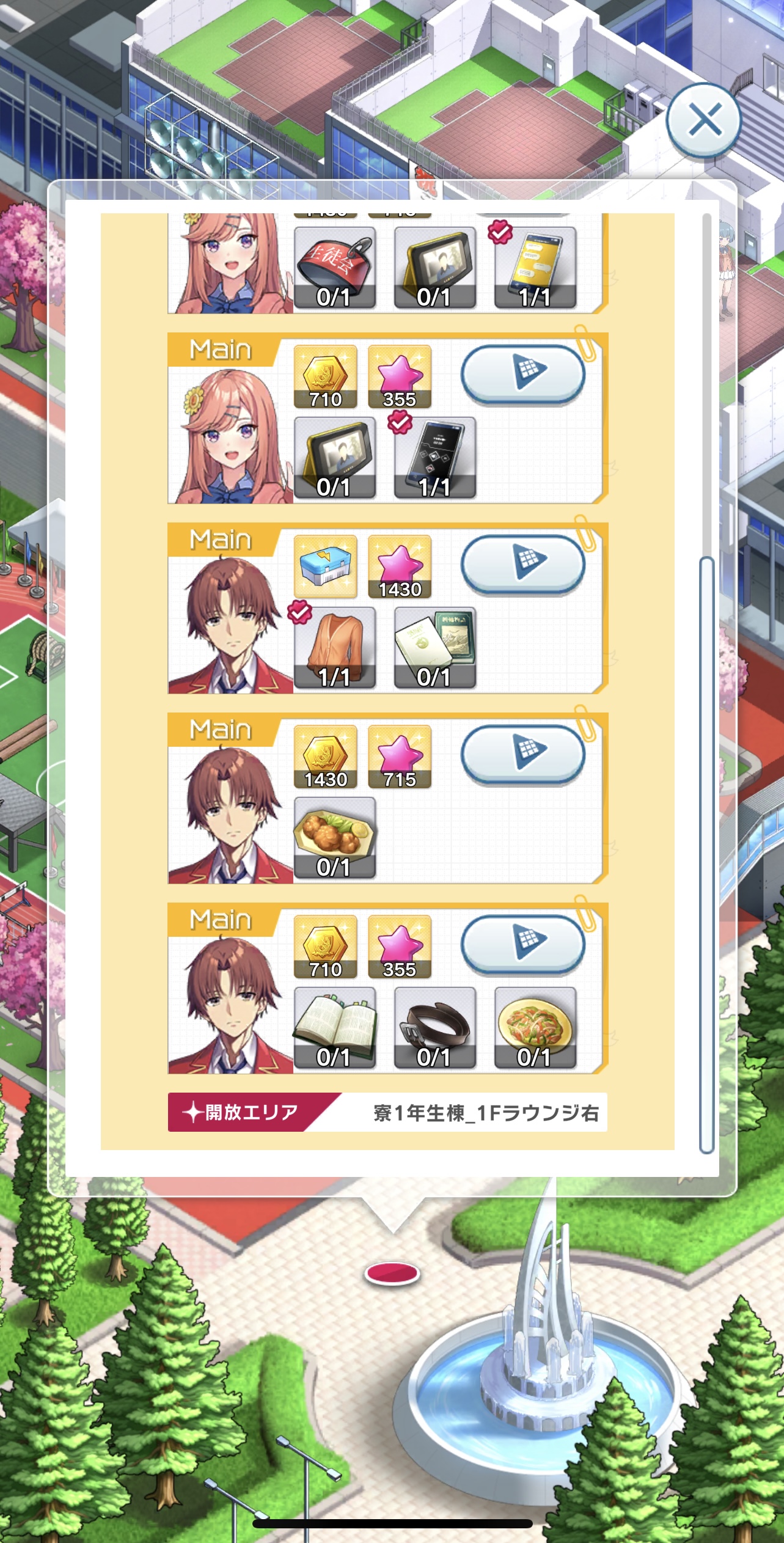The height and width of the screenshot is (1543, 784).
Task: Tap the fried chicken dish item 0/1
Action: coord(334,838)
